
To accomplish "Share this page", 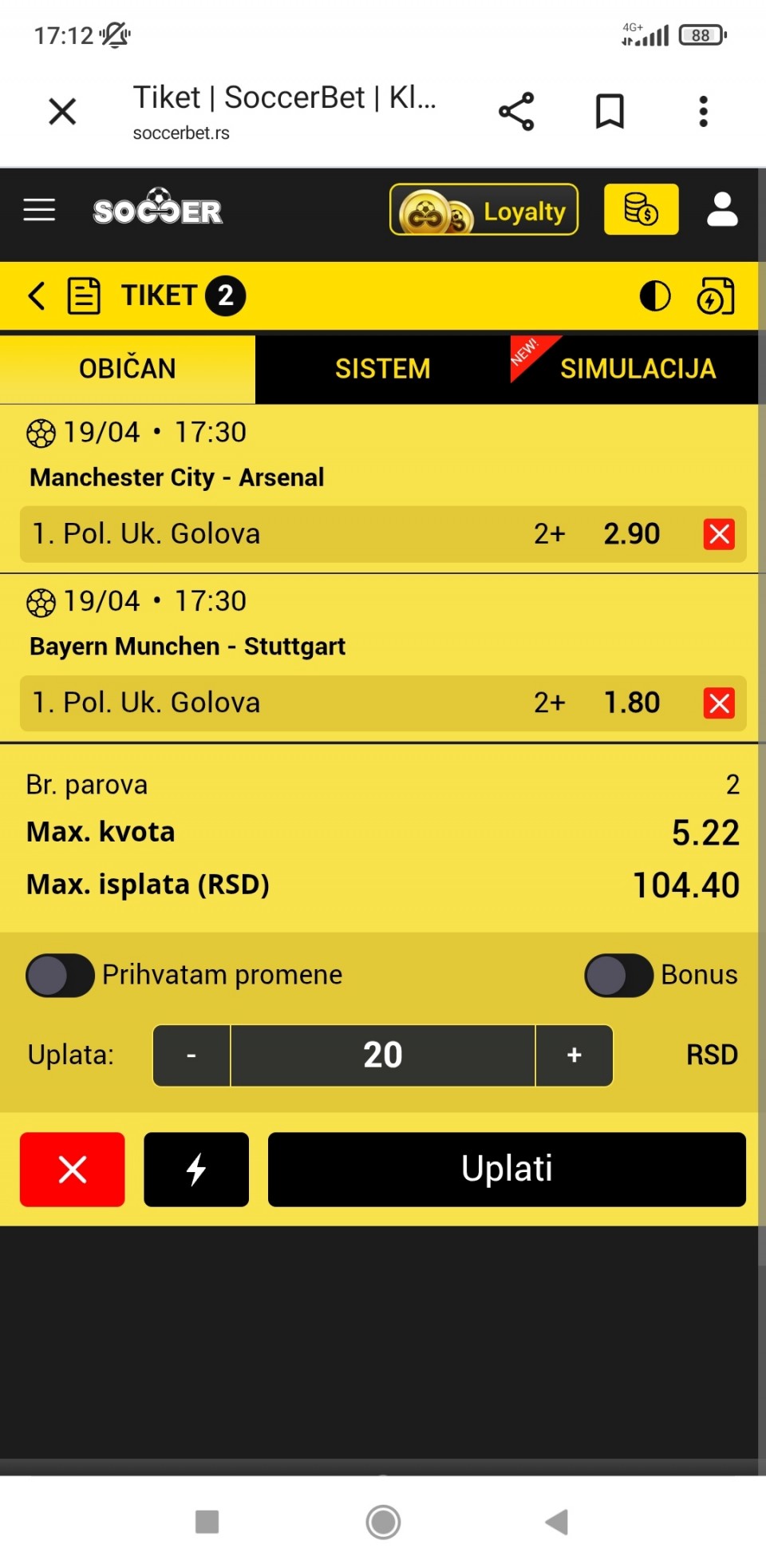I will click(516, 111).
